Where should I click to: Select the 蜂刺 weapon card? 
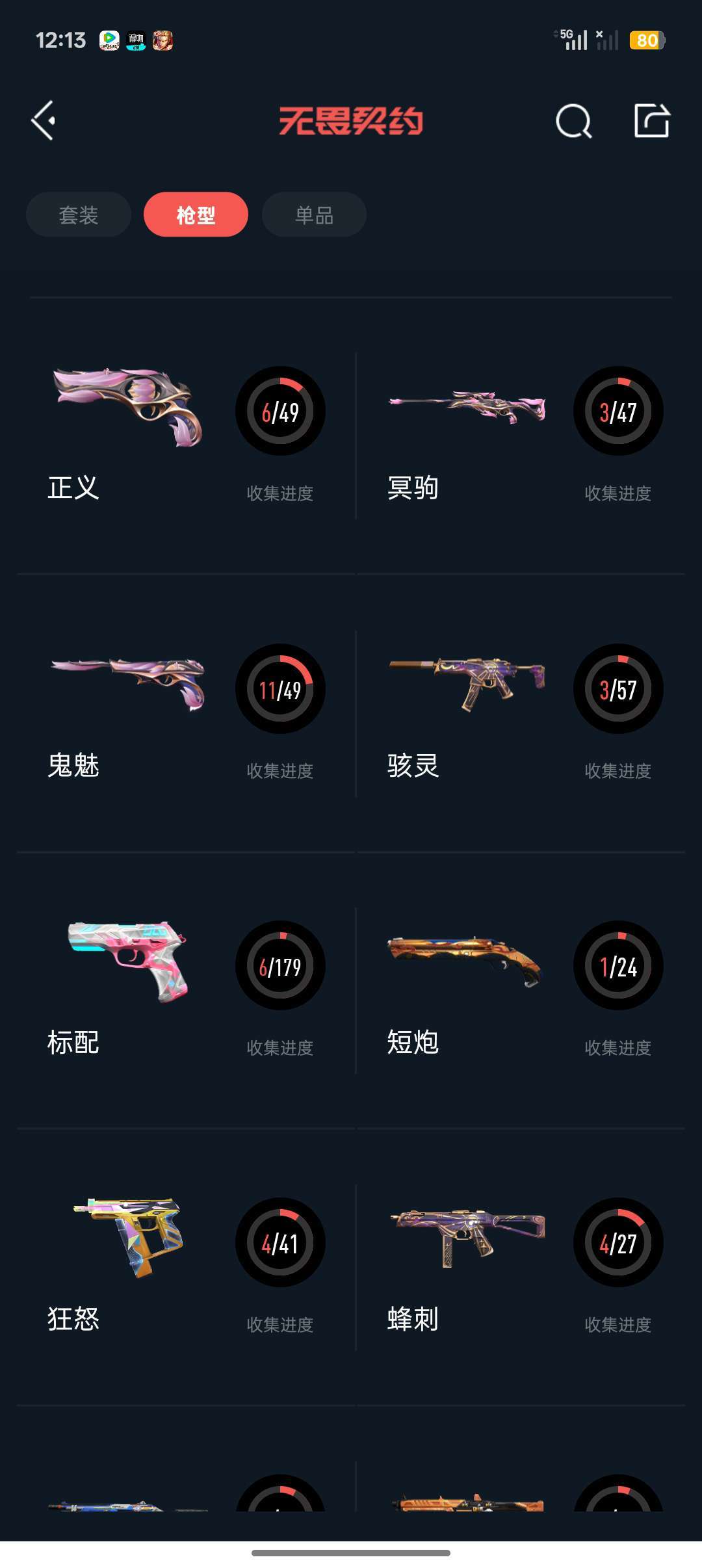point(521,1267)
